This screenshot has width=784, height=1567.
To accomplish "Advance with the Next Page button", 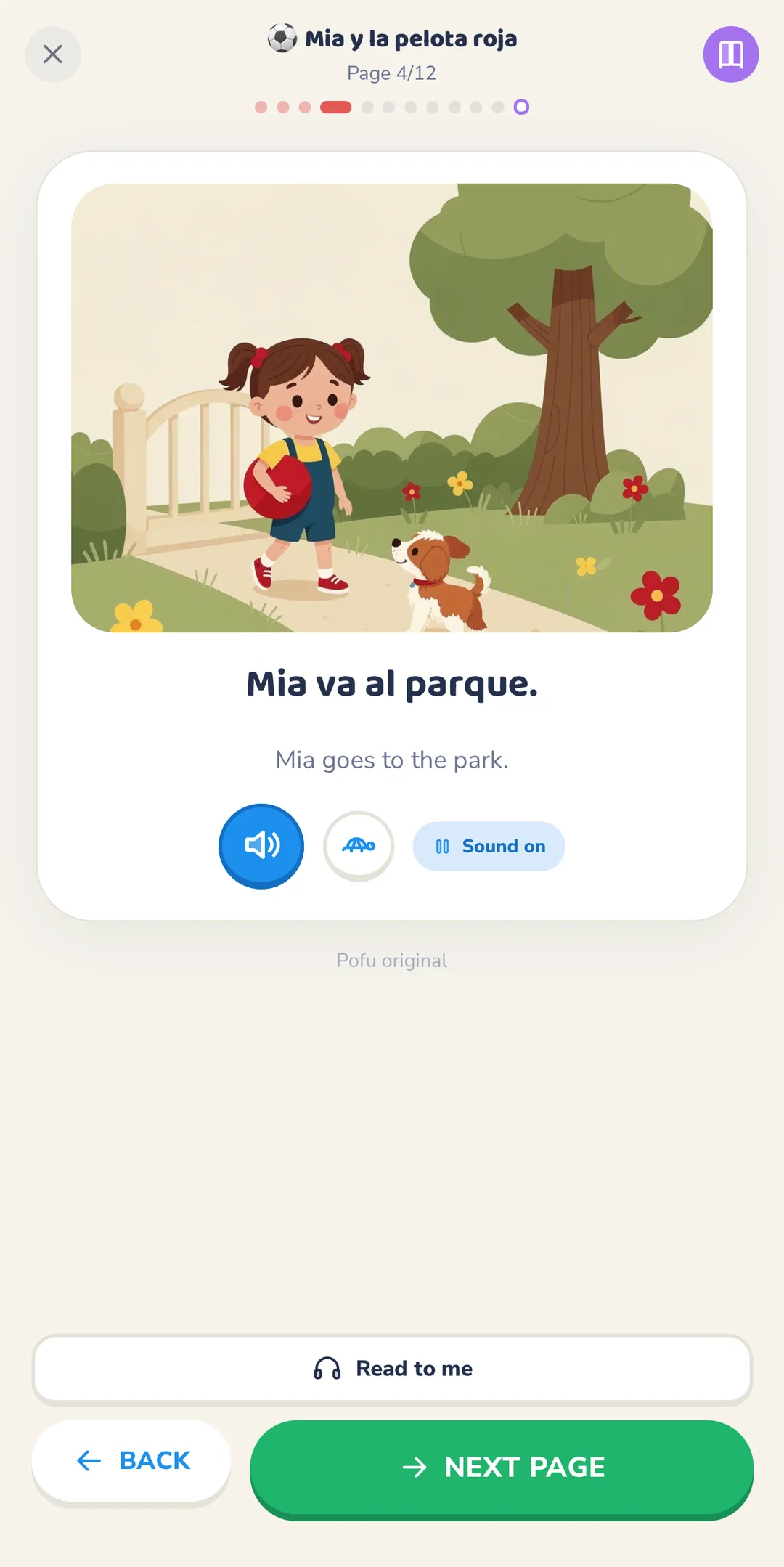I will point(502,1468).
